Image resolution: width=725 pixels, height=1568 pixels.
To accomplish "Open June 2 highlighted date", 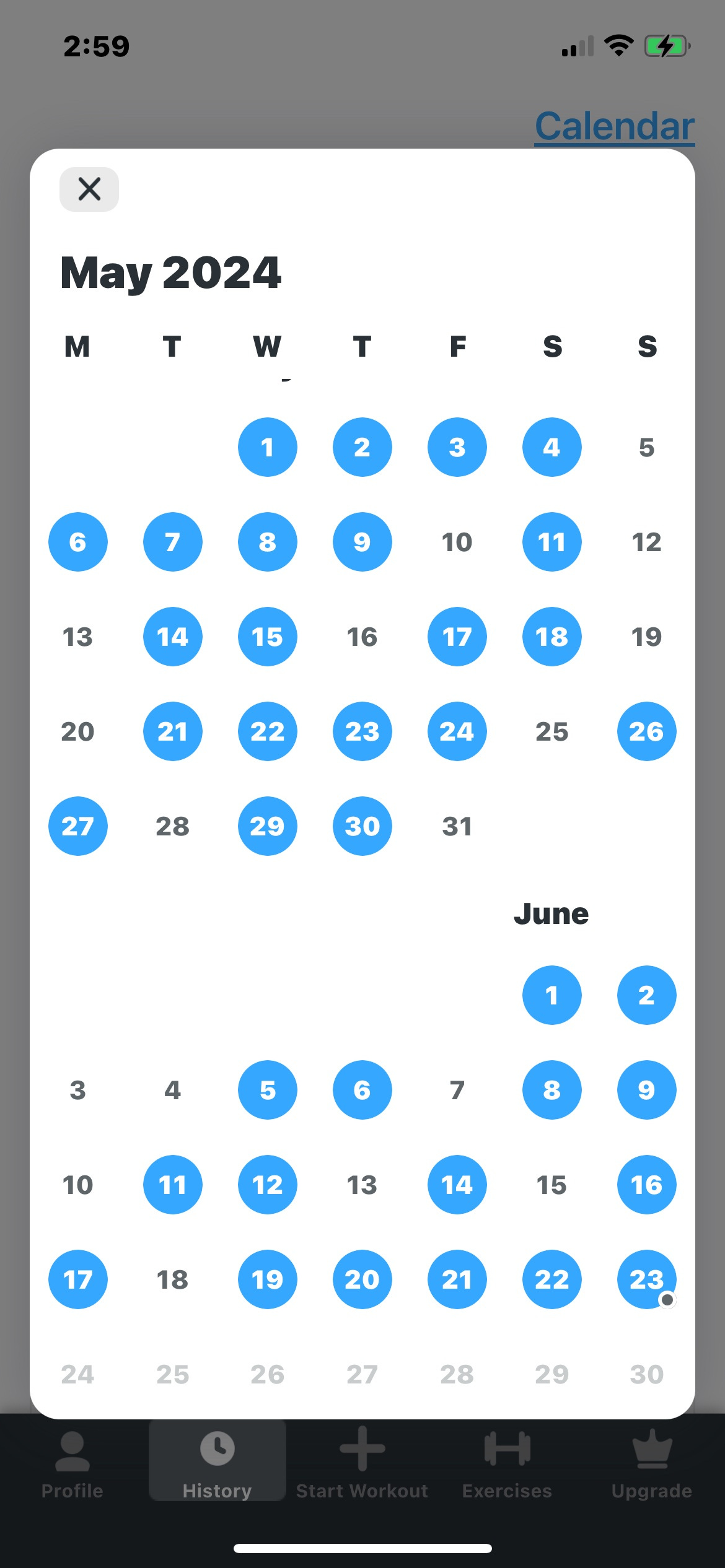I will (x=647, y=995).
